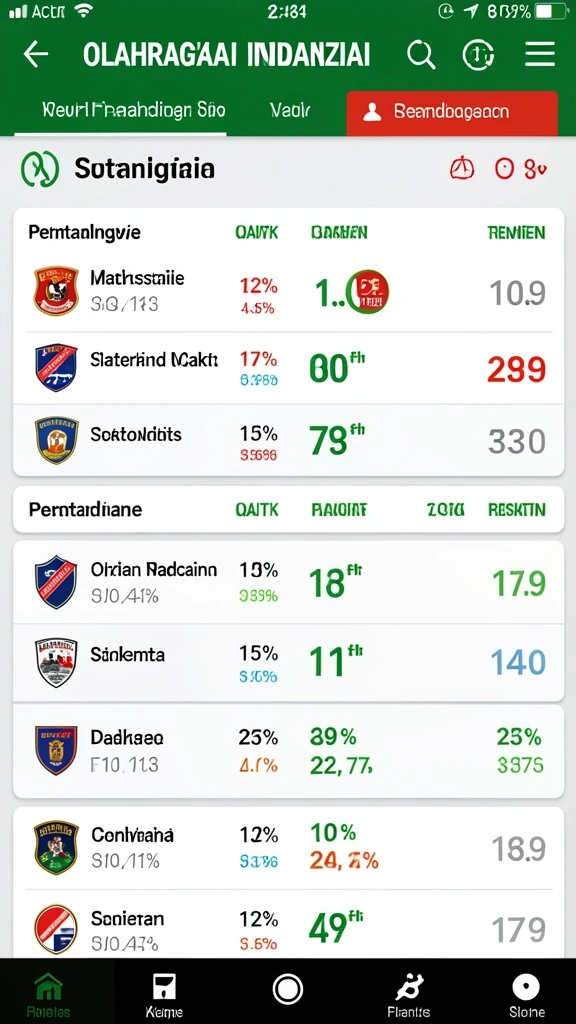Go back using the arrow icon
The image size is (576, 1024).
click(36, 55)
